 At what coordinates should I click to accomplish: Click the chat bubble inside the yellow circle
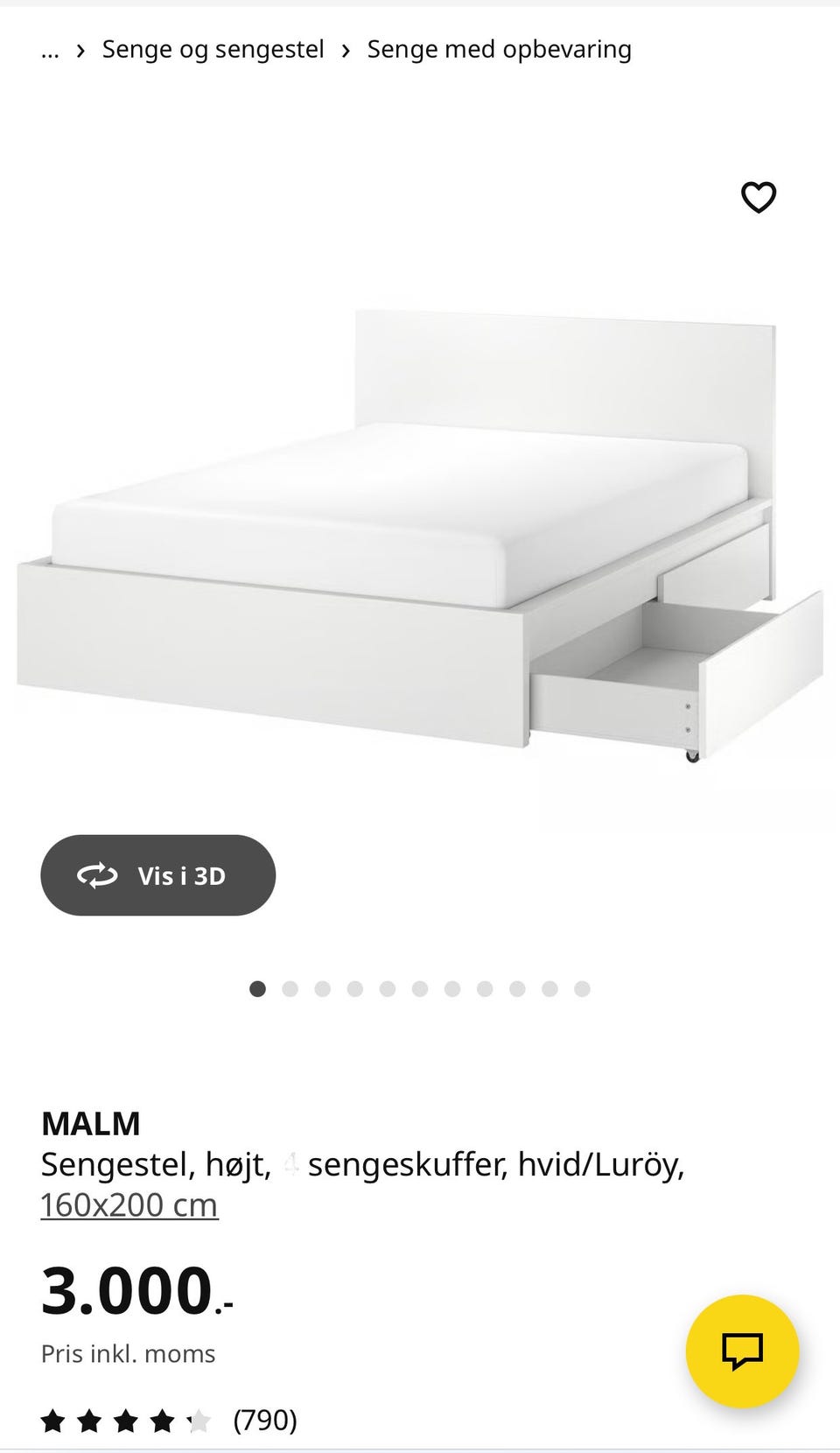[x=742, y=1352]
